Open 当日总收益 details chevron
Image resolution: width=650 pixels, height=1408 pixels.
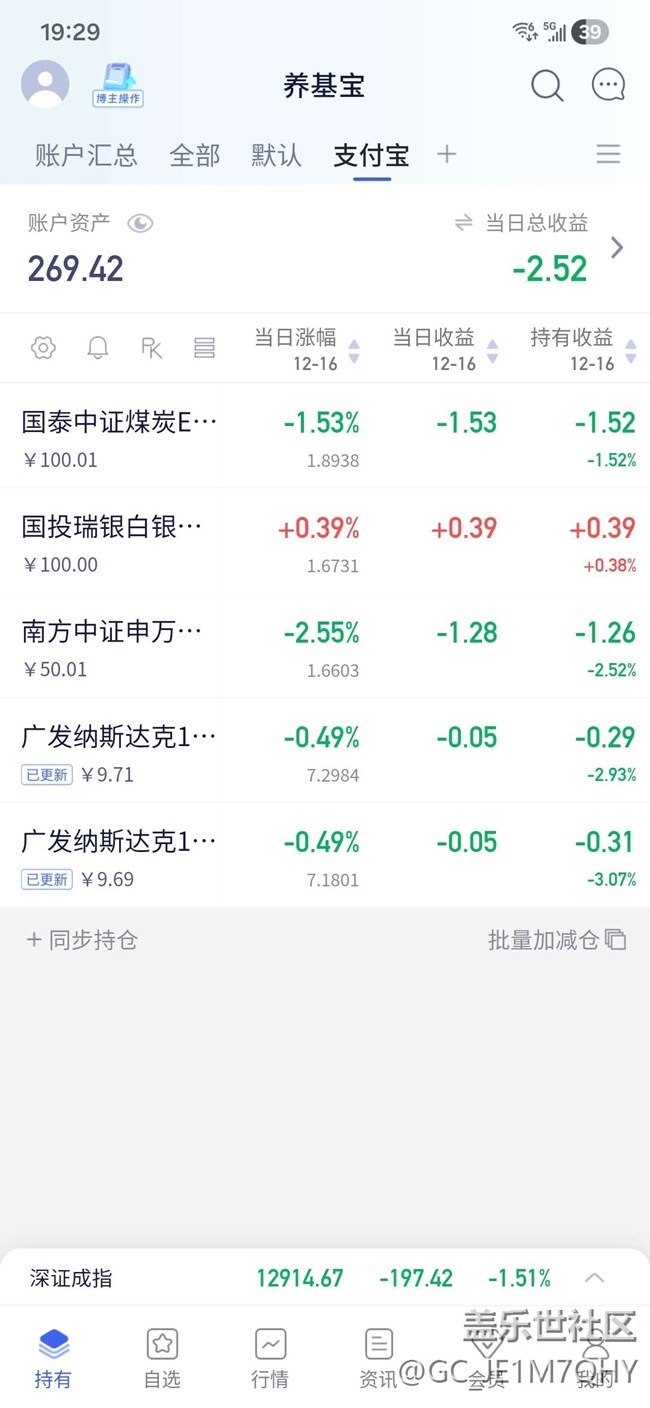(x=617, y=248)
